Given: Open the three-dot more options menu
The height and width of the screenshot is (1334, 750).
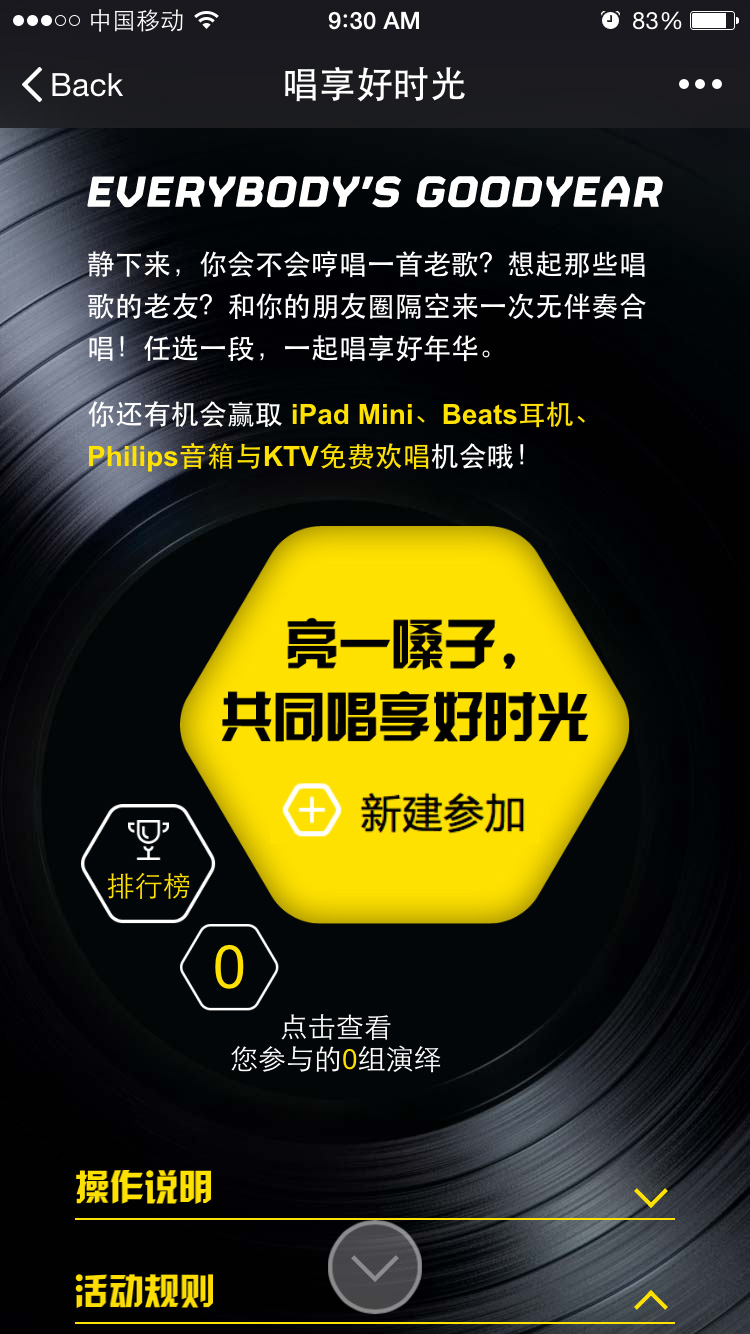Looking at the screenshot, I should point(700,85).
